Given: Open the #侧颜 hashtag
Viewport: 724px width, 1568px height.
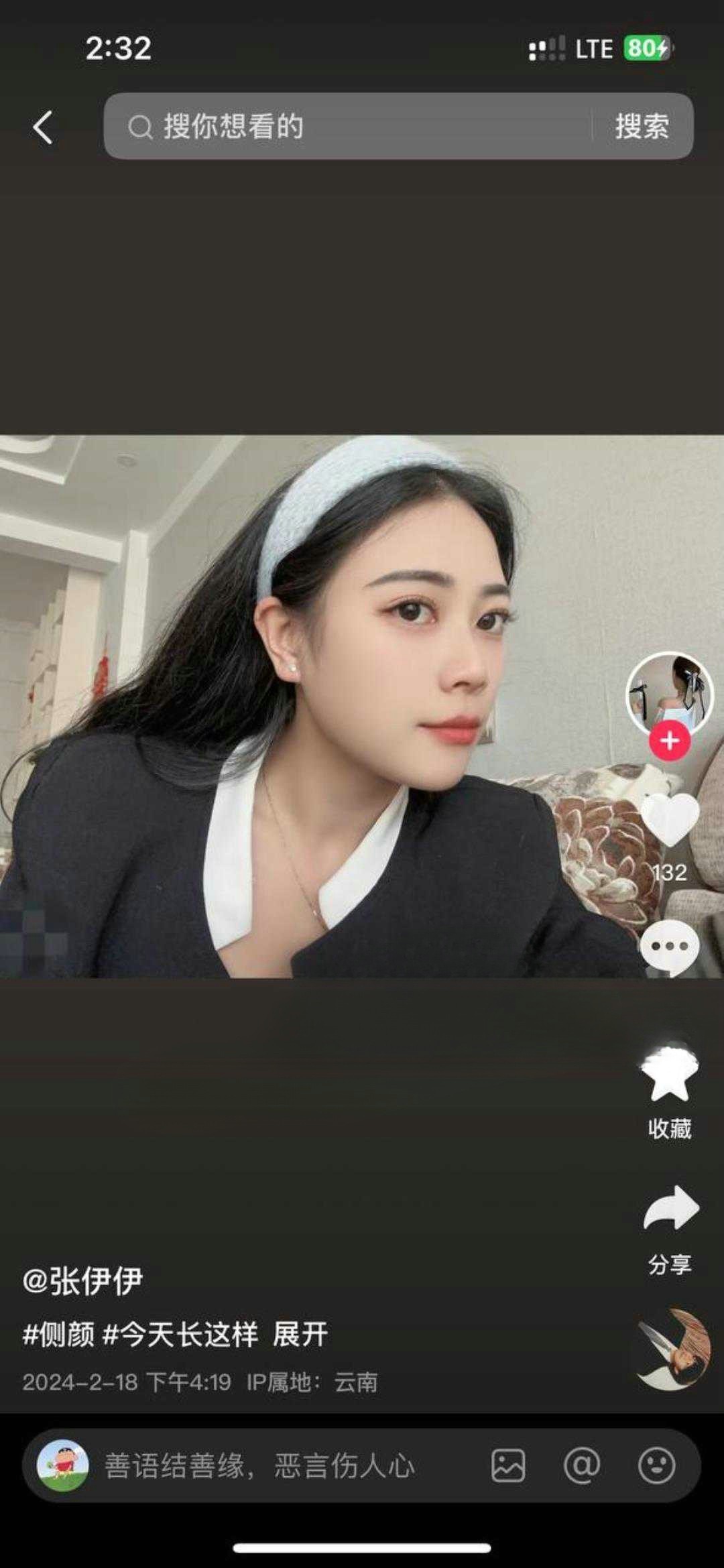Looking at the screenshot, I should tap(59, 1334).
